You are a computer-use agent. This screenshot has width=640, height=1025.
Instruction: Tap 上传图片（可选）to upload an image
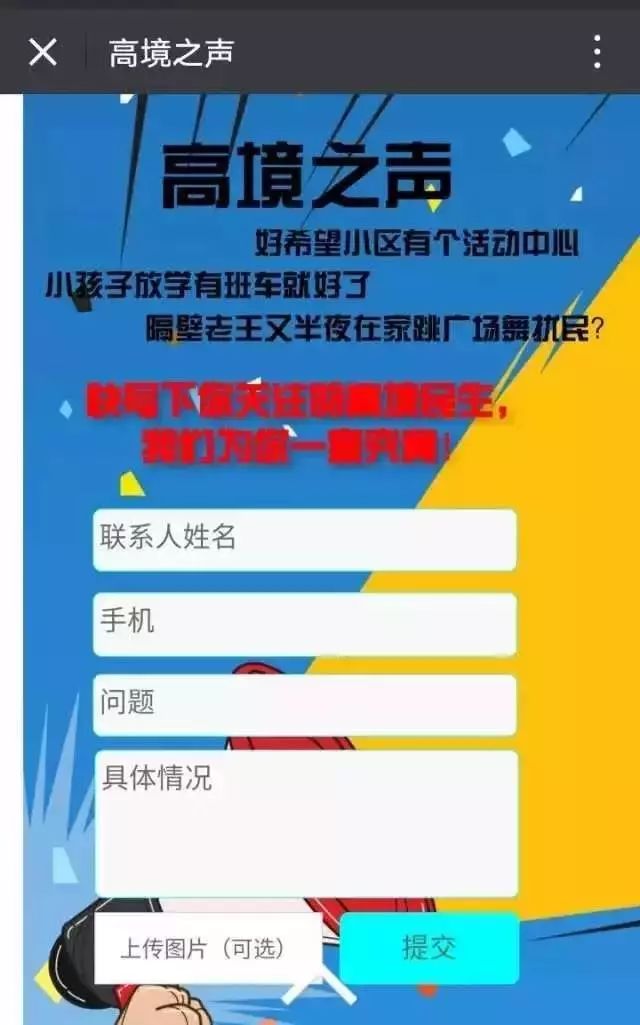coord(208,948)
